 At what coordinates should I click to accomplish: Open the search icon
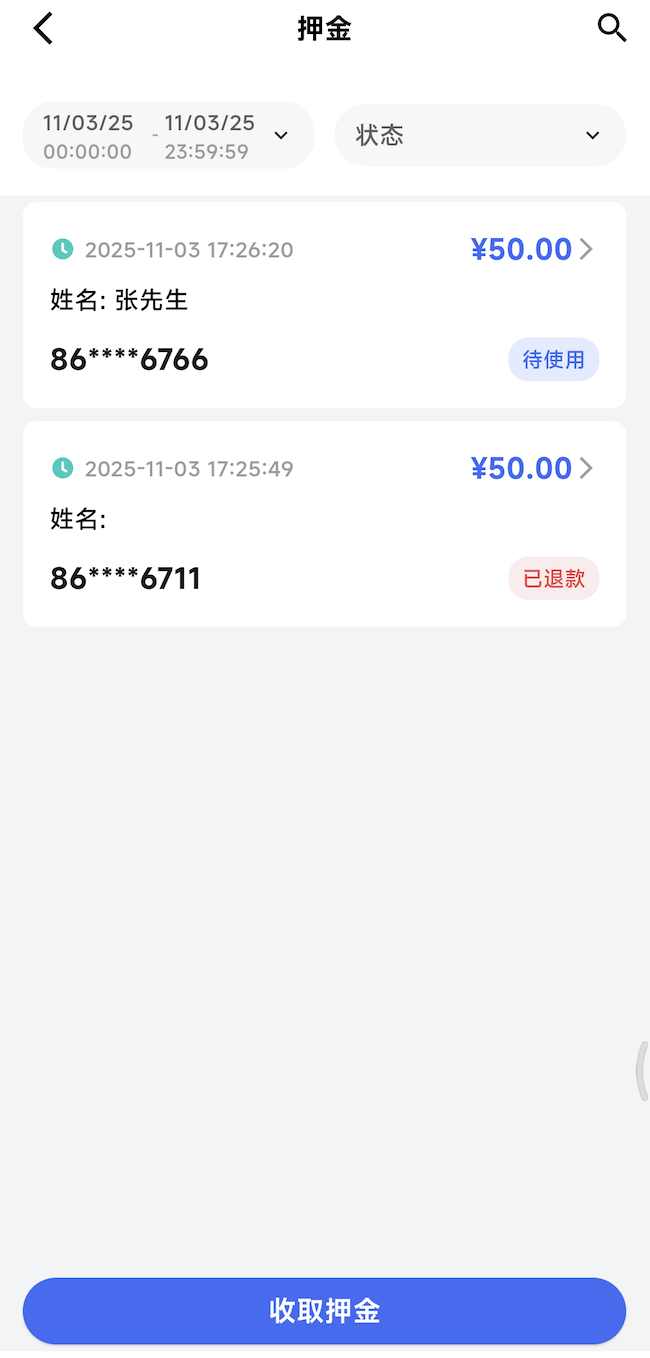tap(612, 28)
